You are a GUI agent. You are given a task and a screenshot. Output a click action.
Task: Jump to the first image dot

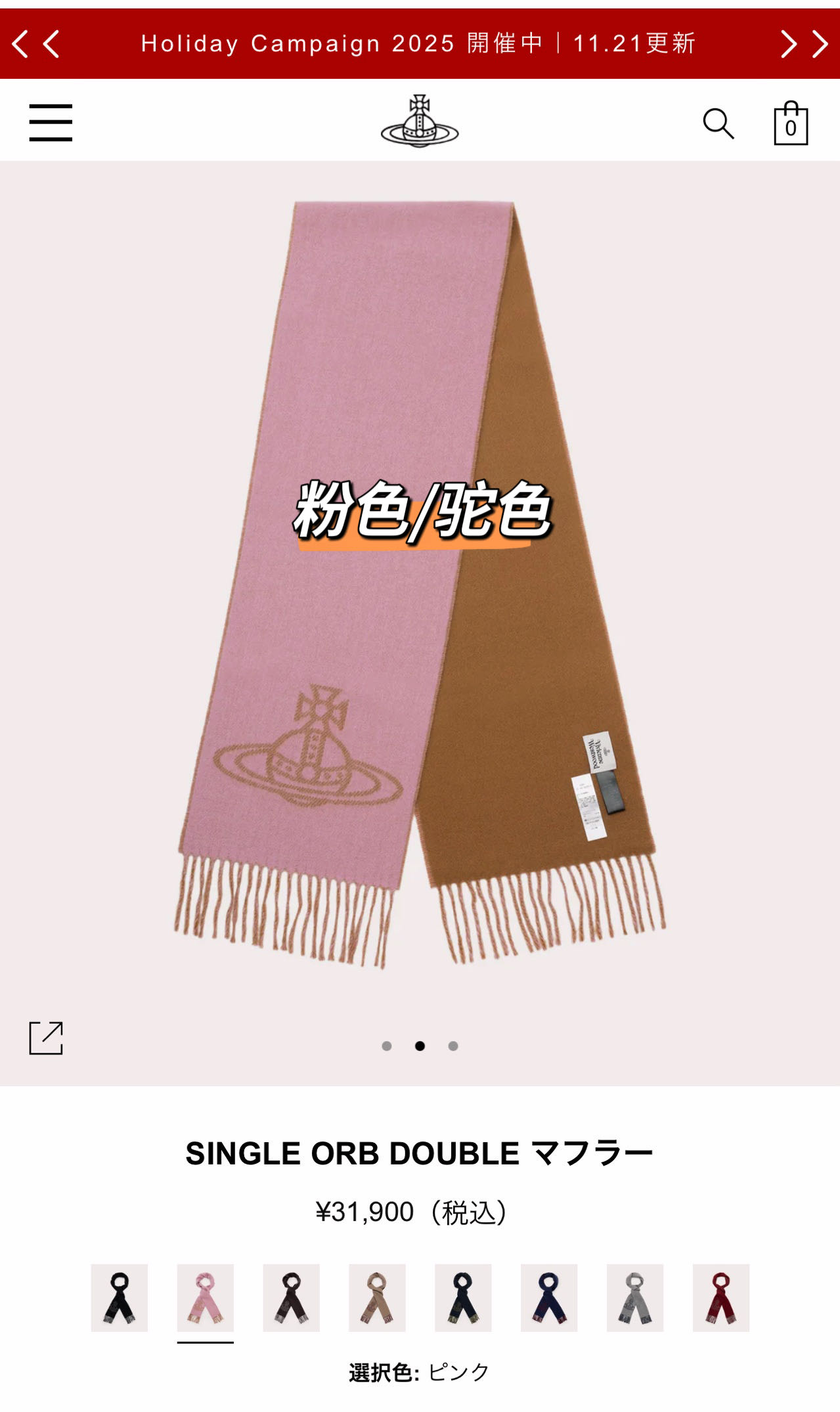387,1046
